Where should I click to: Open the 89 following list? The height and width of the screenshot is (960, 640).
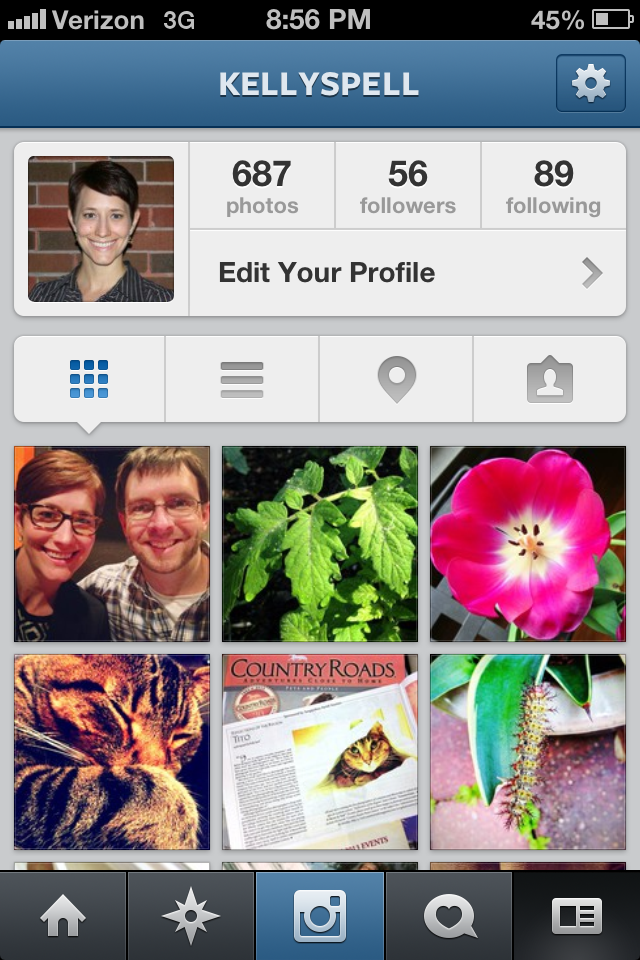tap(553, 186)
